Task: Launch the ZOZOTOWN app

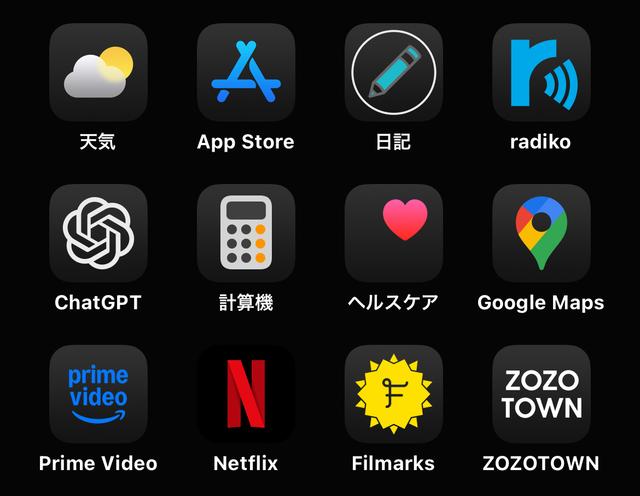Action: coord(541,394)
